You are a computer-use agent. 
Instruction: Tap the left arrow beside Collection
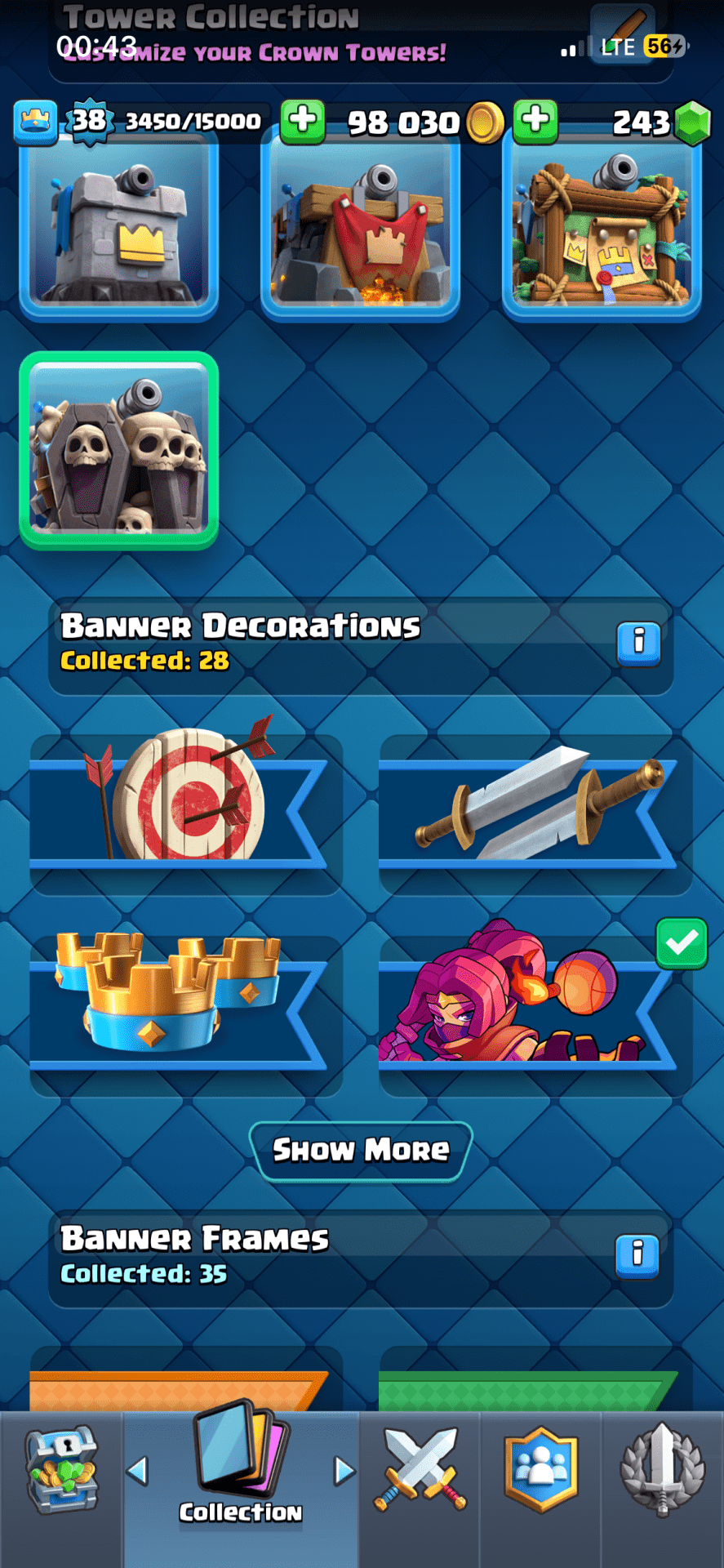point(138,1471)
